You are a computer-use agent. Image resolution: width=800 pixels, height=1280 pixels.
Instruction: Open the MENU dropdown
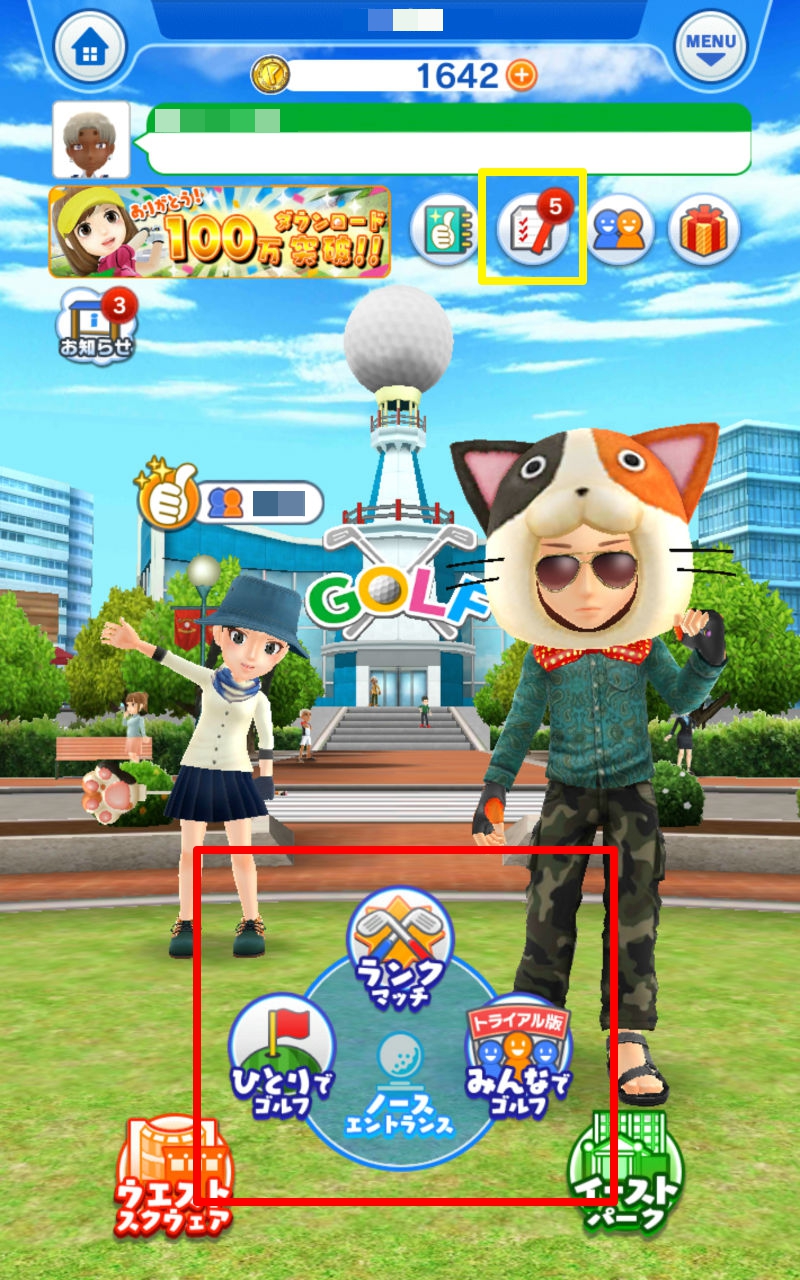tap(711, 47)
